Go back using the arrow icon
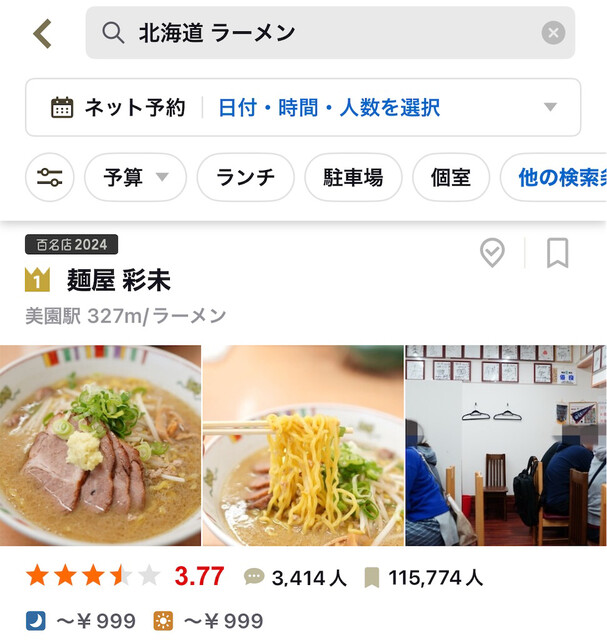The image size is (607, 640). coord(42,33)
